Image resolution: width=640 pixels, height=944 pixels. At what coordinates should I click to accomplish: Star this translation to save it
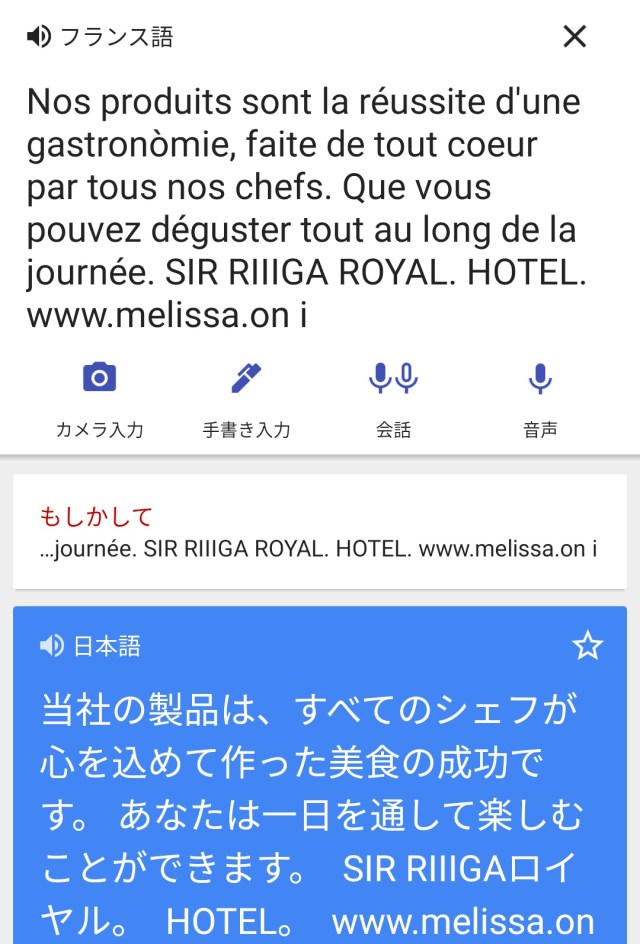click(x=588, y=646)
